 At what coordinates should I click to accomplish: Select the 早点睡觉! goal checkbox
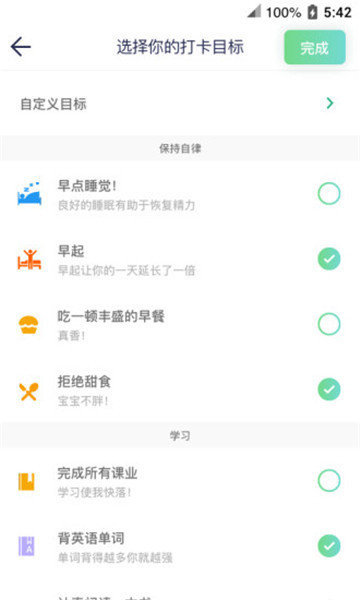point(329,194)
